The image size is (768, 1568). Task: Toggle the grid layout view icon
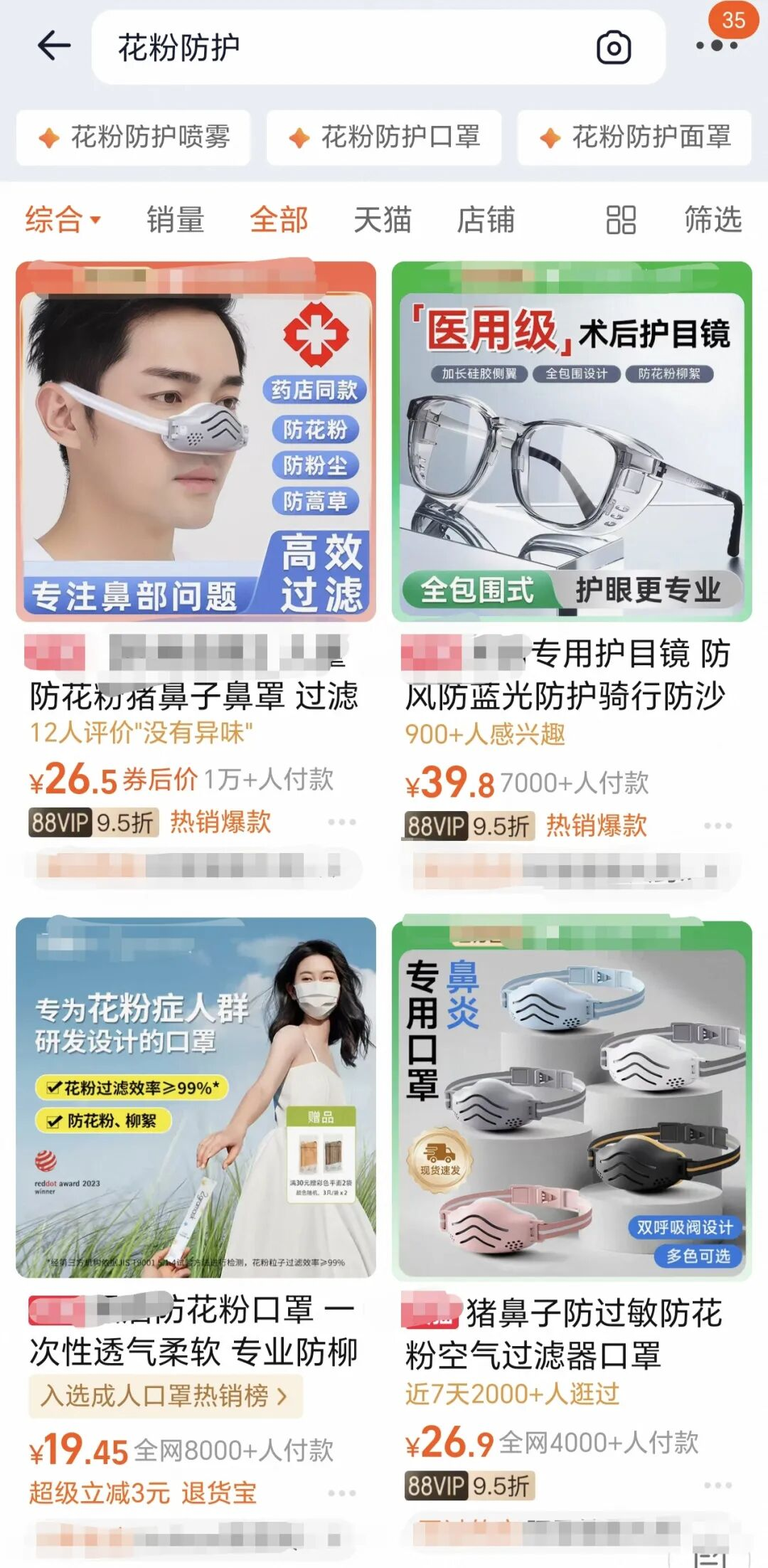pos(621,220)
